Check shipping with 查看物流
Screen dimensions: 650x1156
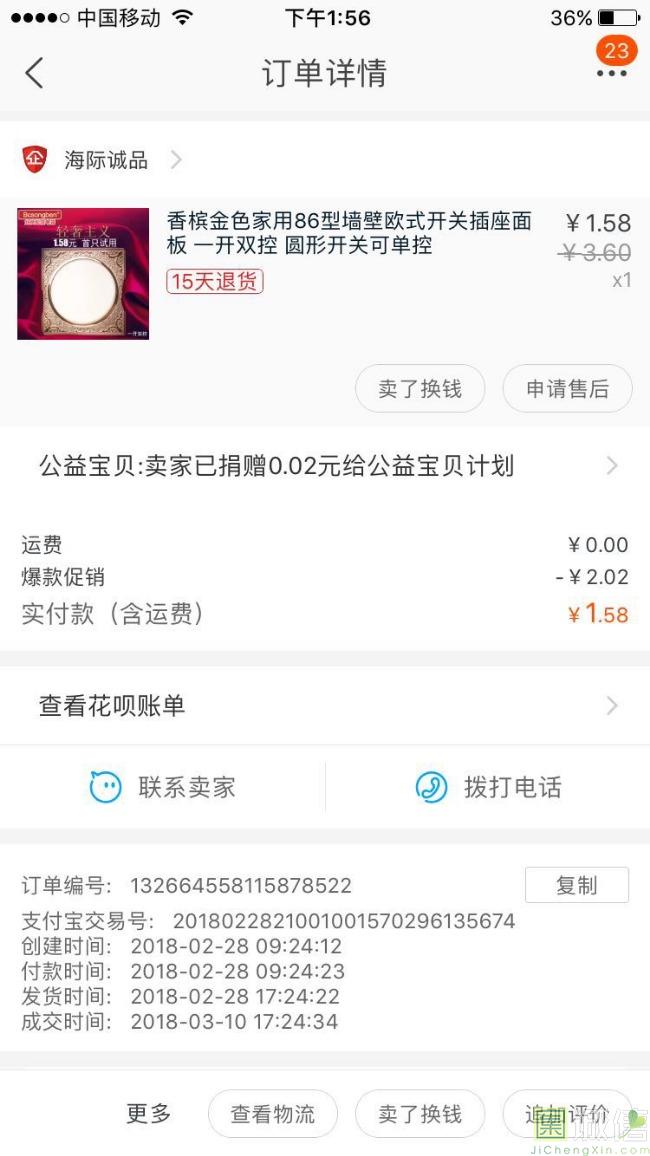(x=273, y=1114)
